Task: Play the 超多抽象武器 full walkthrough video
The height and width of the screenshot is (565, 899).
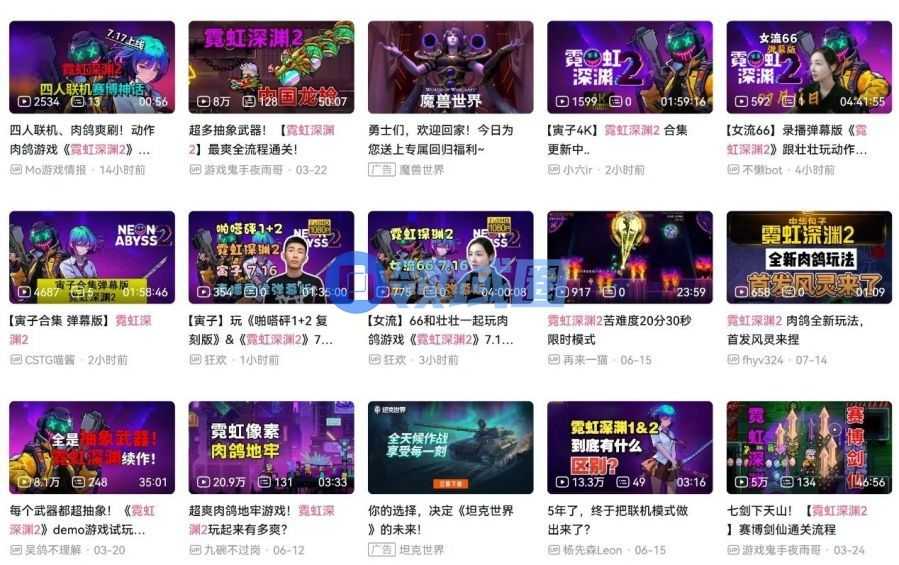Action: (270, 67)
